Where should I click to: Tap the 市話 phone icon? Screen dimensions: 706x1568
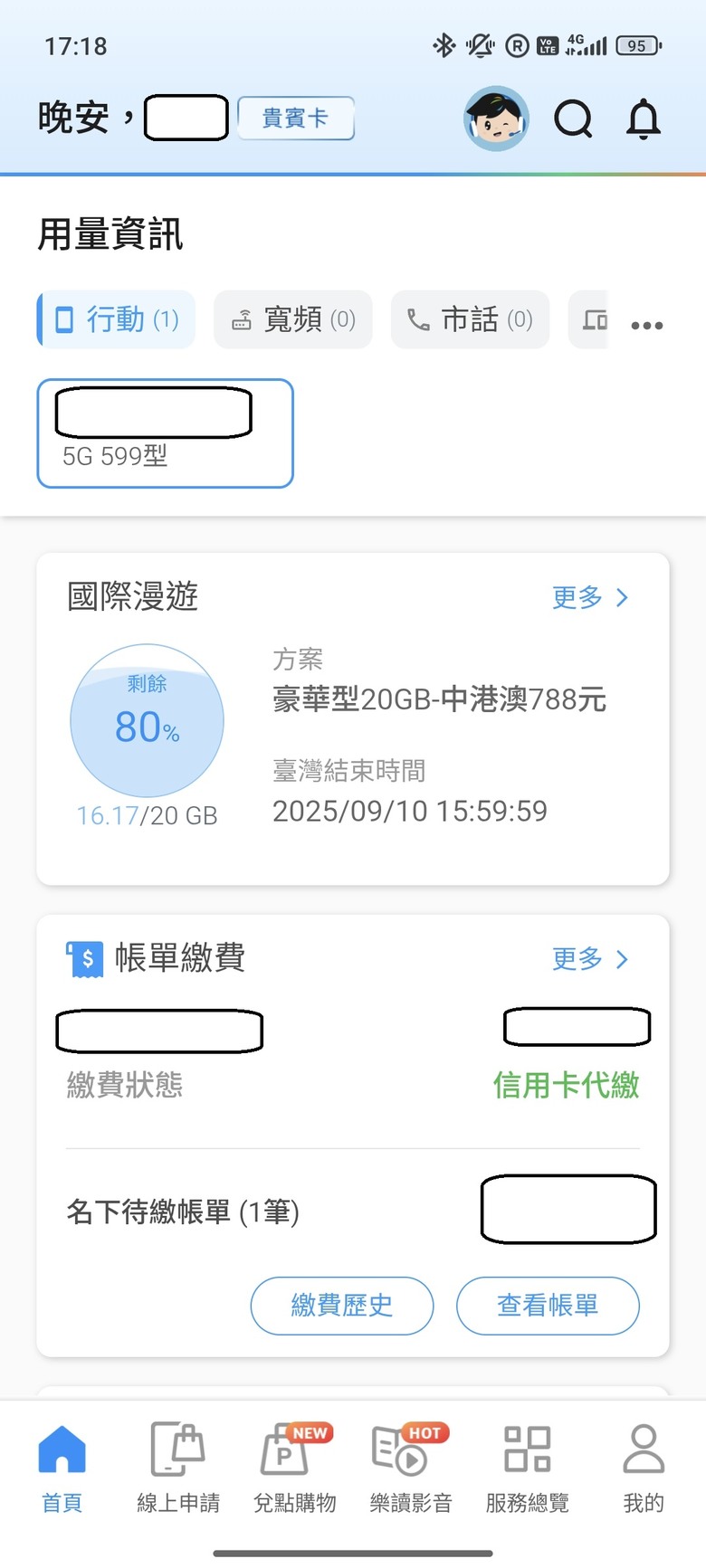pyautogui.click(x=417, y=318)
